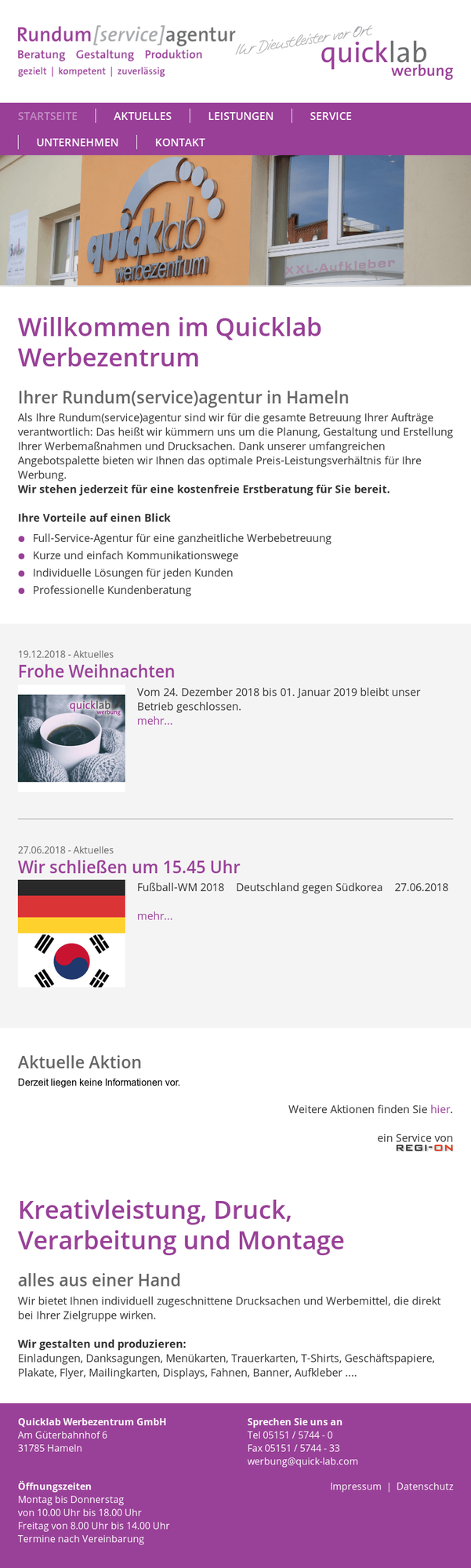Open Wir schließen um 15.45 Uhr headline
Image resolution: width=471 pixels, height=1568 pixels.
pyautogui.click(x=129, y=867)
